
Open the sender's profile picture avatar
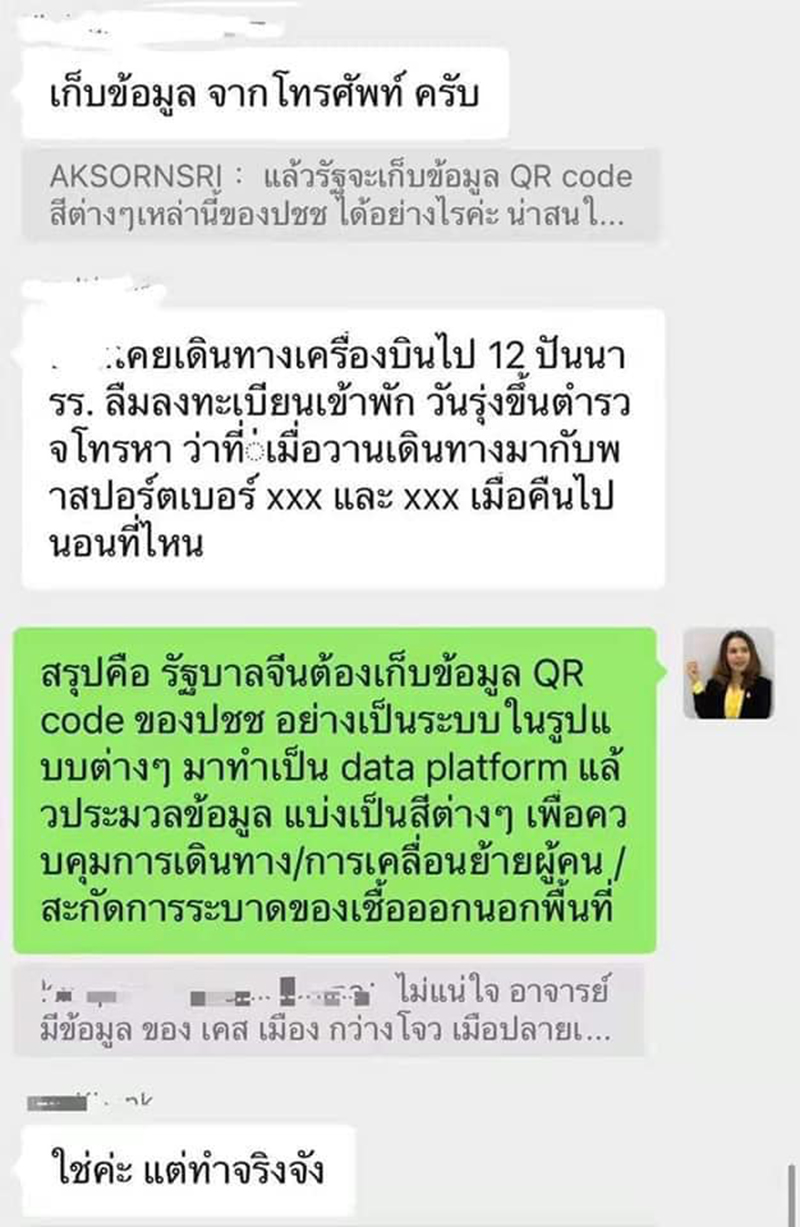727,673
